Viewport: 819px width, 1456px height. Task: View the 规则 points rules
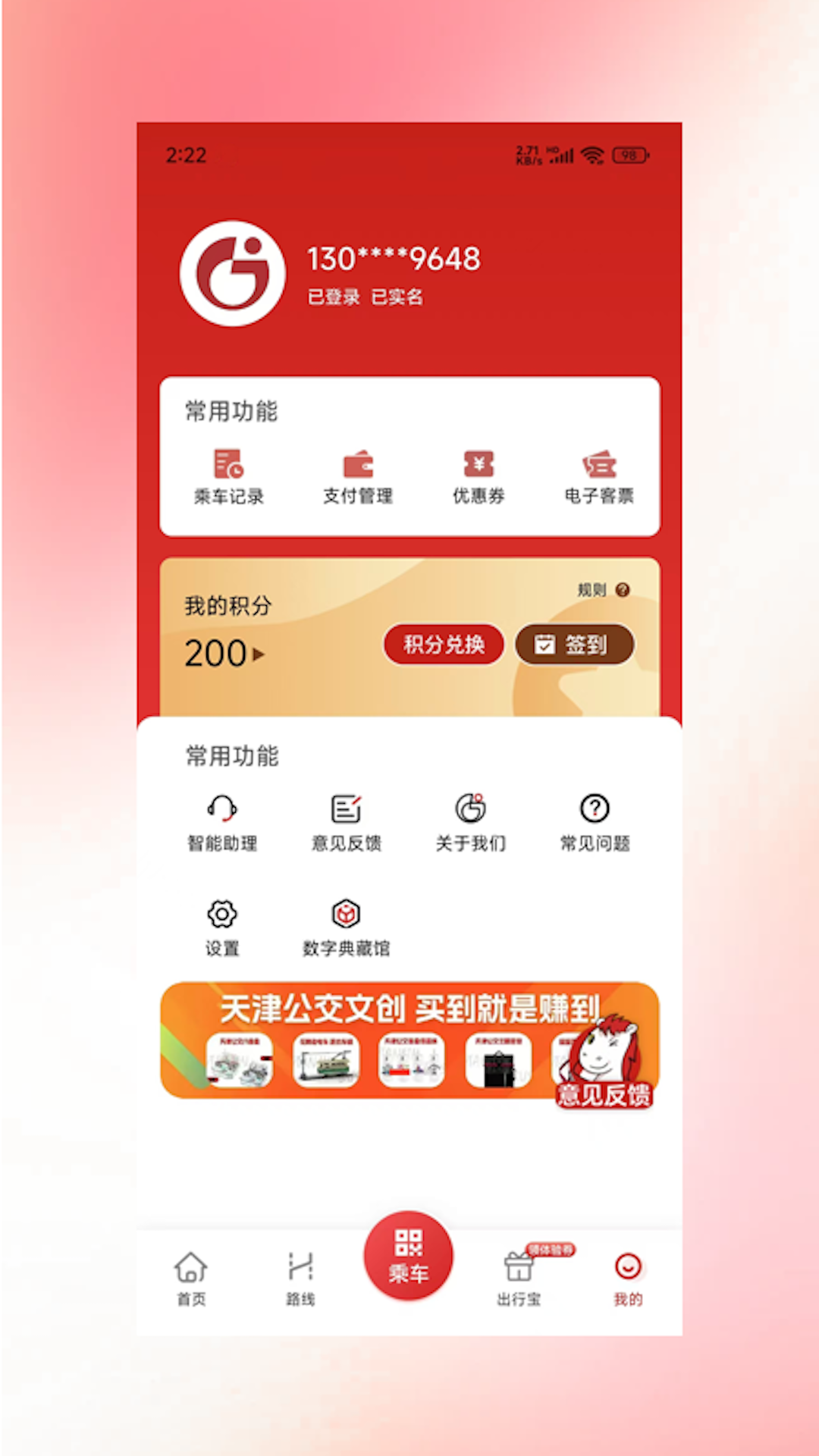pyautogui.click(x=602, y=590)
